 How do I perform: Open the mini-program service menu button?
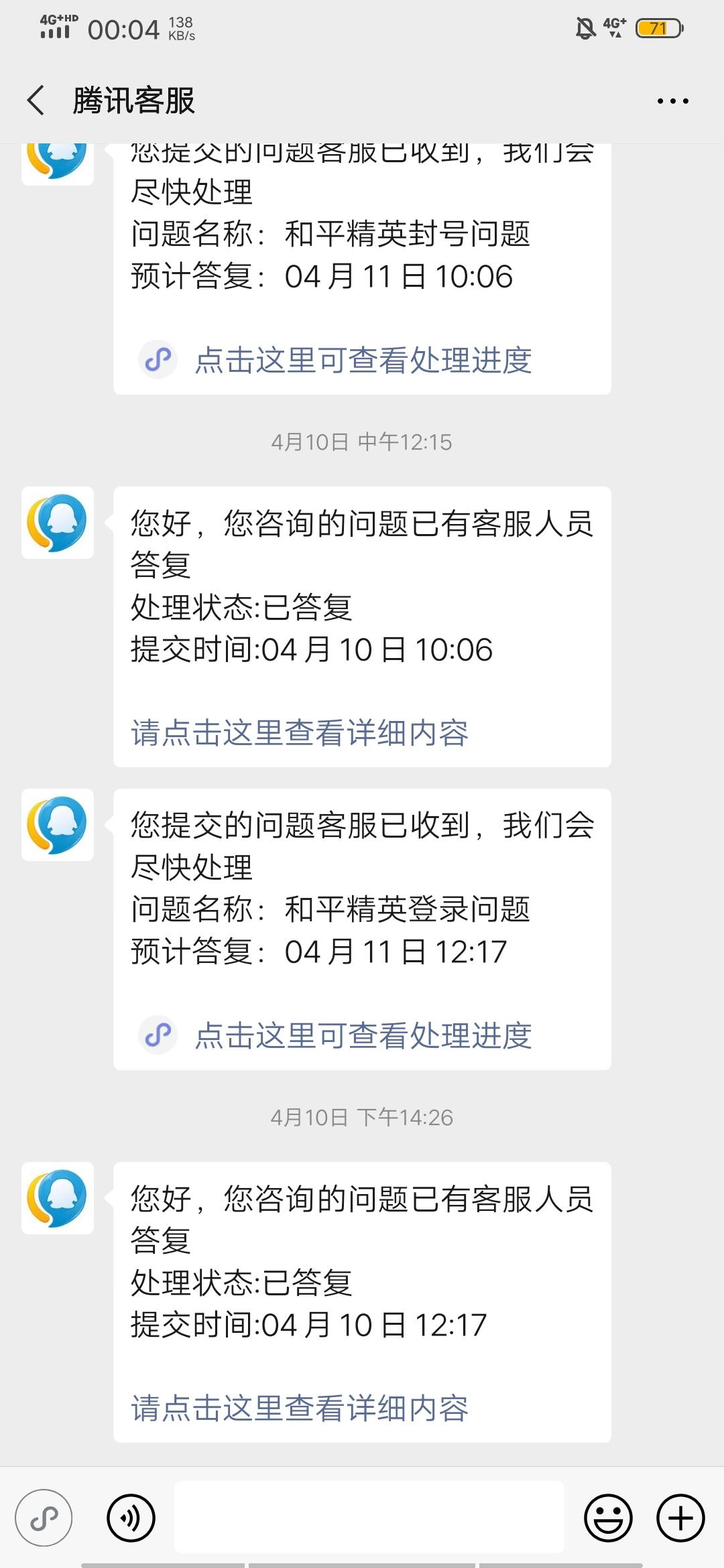coord(44,1518)
